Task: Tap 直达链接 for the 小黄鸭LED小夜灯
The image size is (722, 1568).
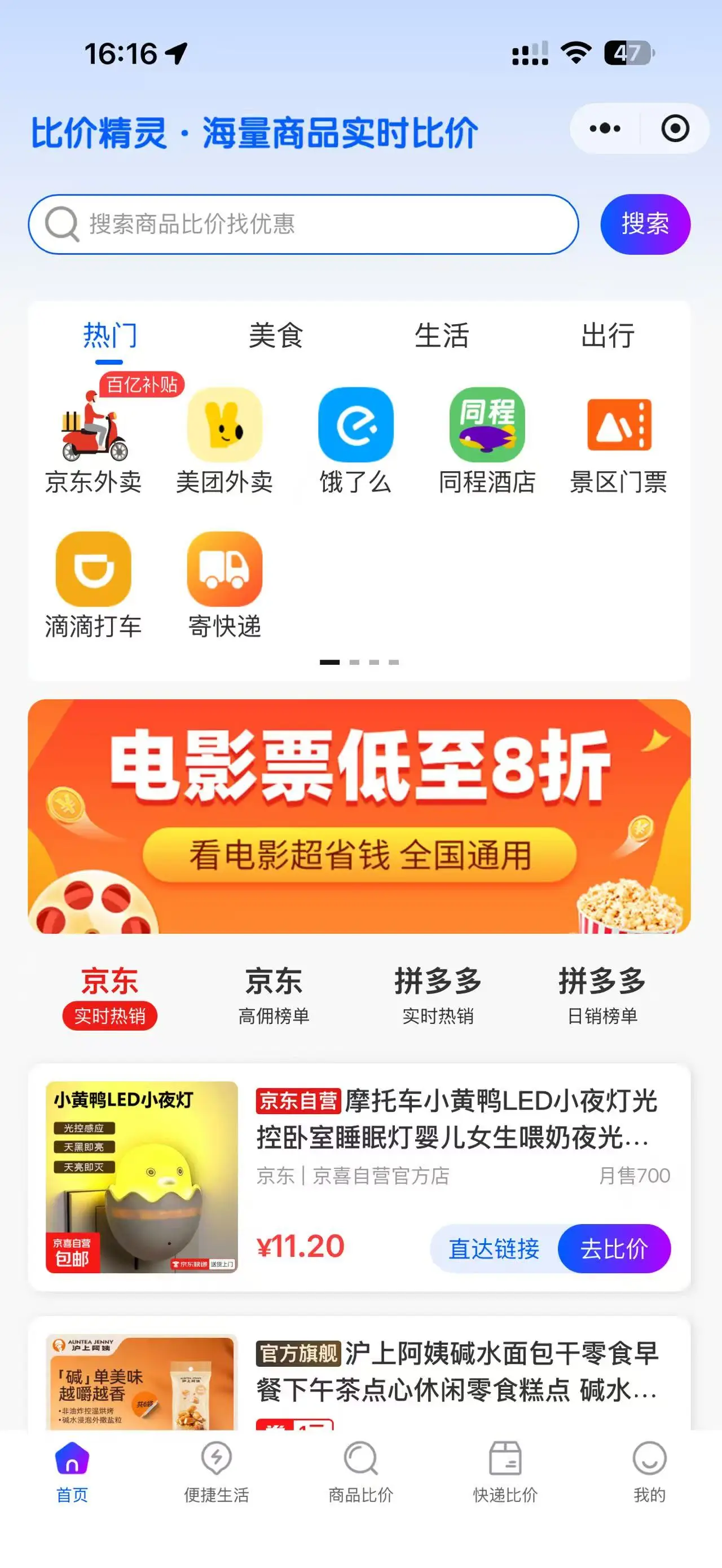Action: pos(494,1248)
